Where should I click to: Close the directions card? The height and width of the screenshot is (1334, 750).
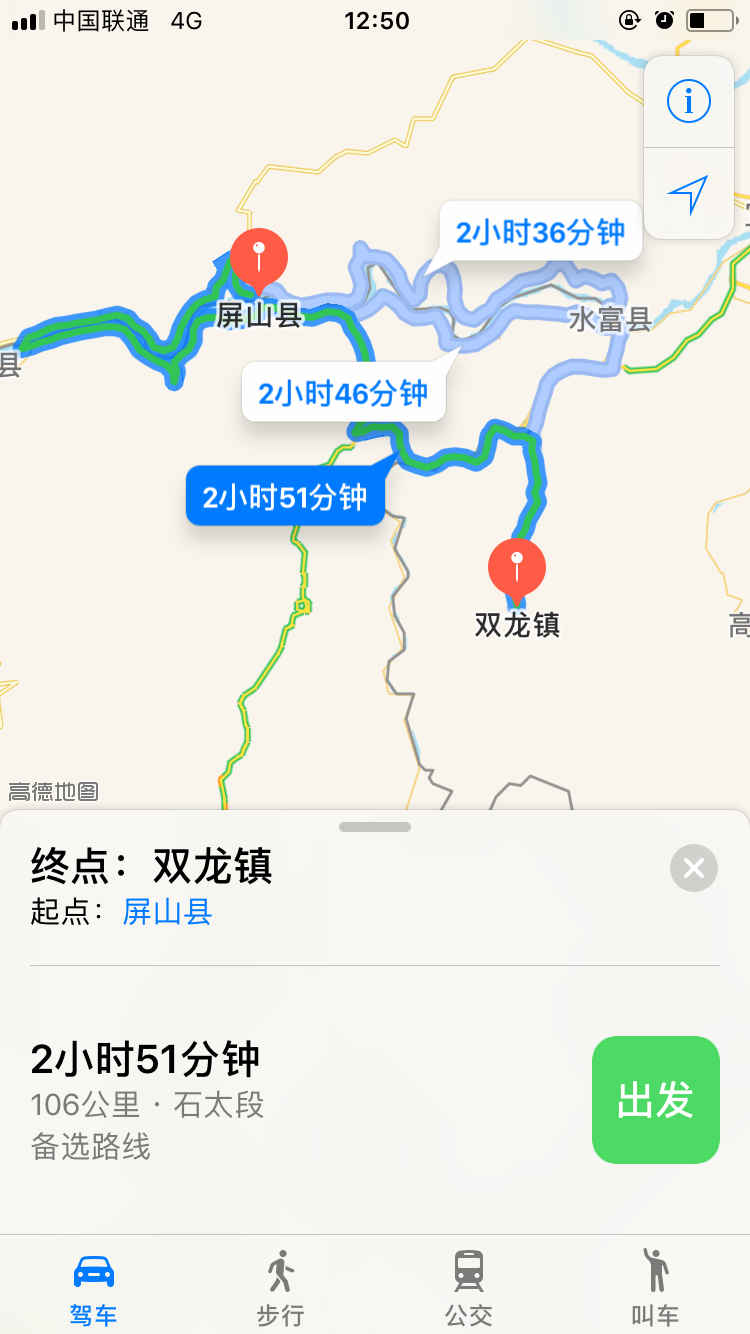pos(694,868)
